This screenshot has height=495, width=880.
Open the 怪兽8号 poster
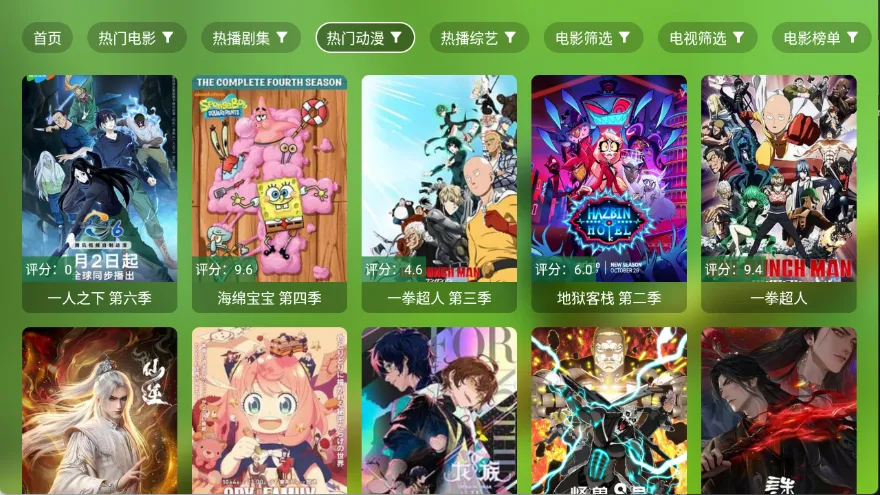click(x=609, y=410)
